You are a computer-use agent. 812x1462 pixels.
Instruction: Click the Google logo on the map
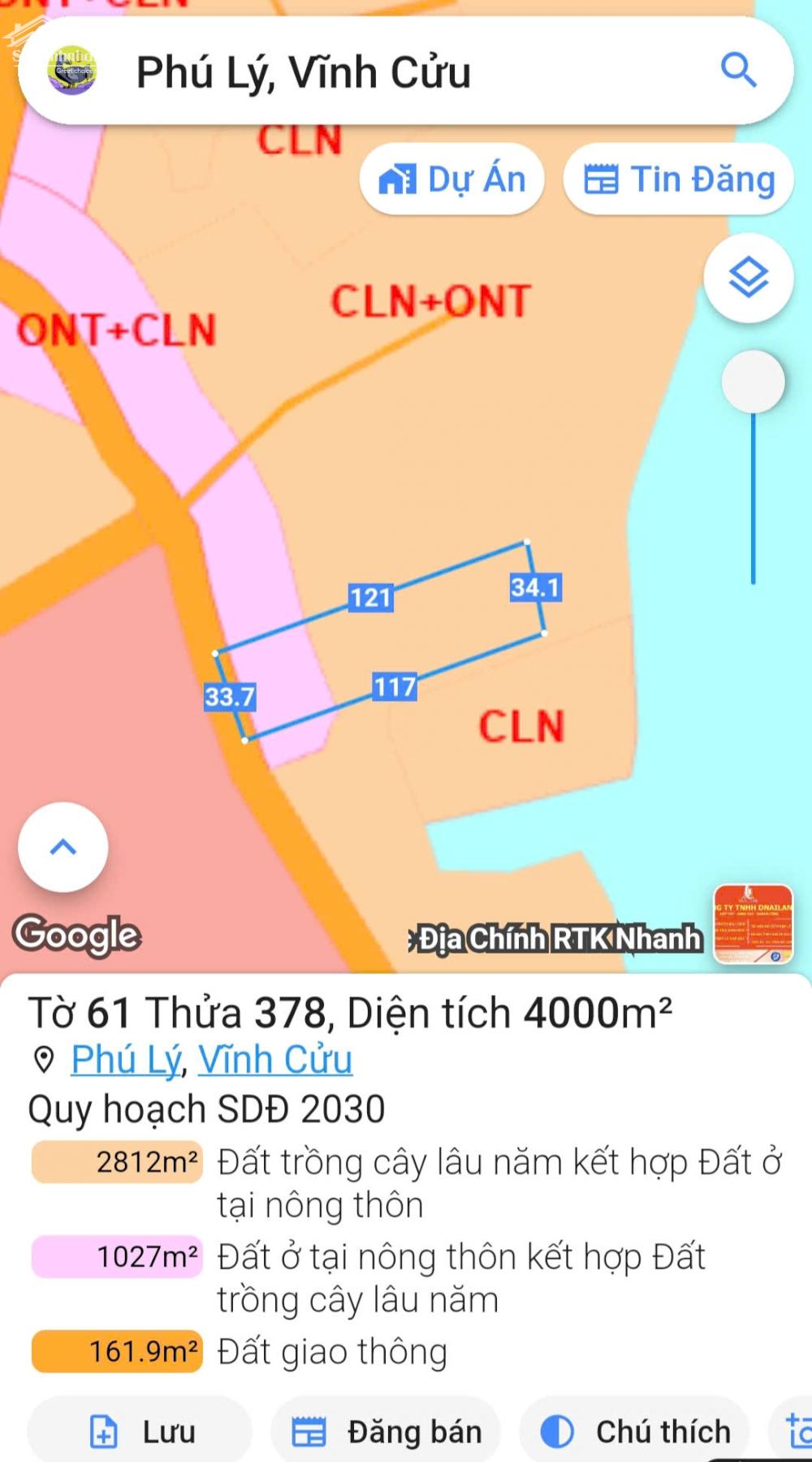[76, 936]
